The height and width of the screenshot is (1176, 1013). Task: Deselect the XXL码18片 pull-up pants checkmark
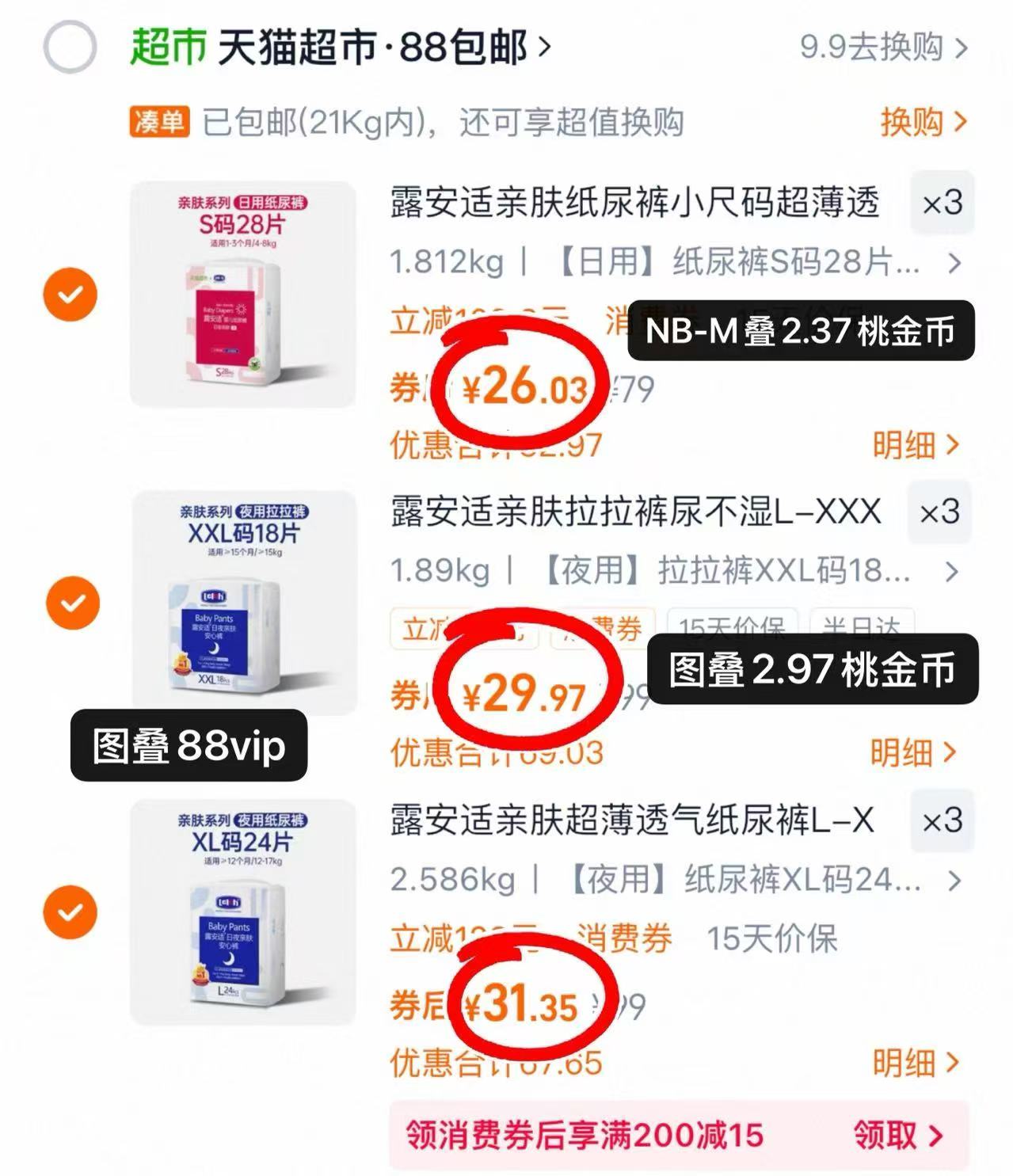coord(71,603)
